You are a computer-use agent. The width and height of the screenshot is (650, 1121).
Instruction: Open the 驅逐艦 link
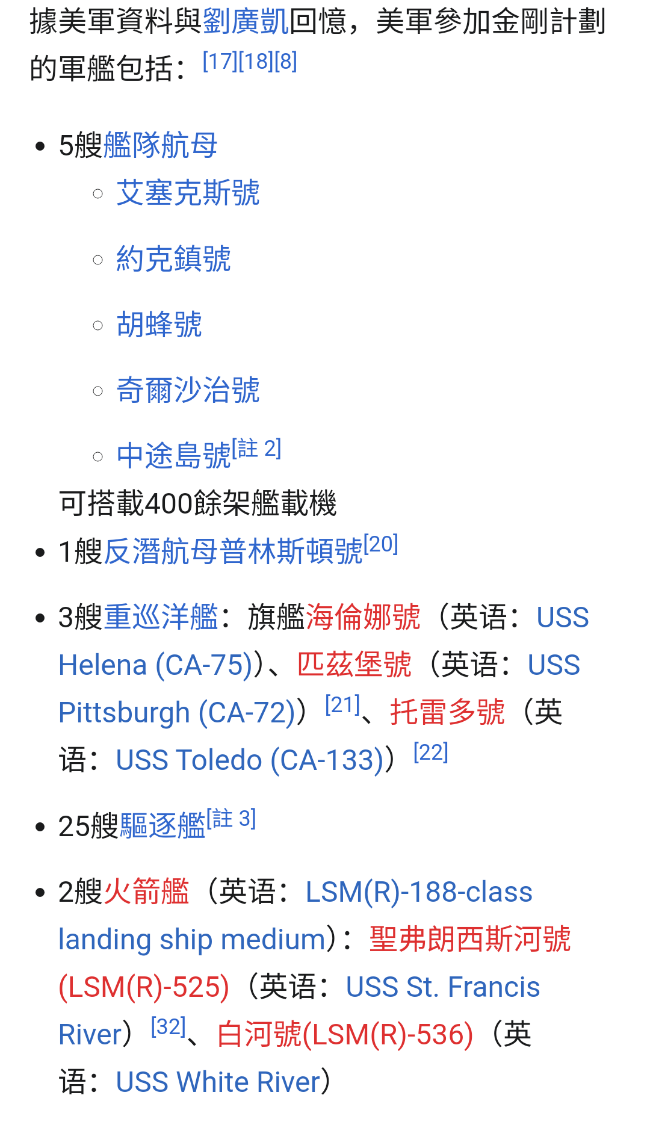pyautogui.click(x=162, y=826)
